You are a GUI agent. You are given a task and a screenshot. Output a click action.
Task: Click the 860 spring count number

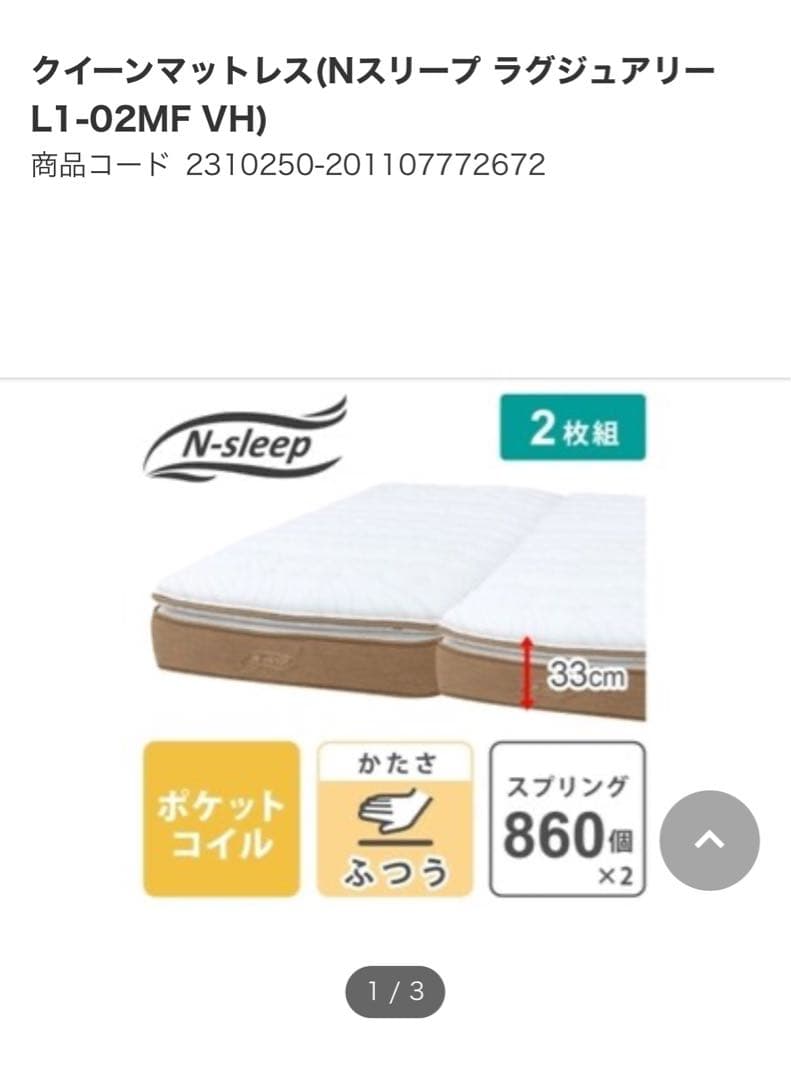click(555, 838)
